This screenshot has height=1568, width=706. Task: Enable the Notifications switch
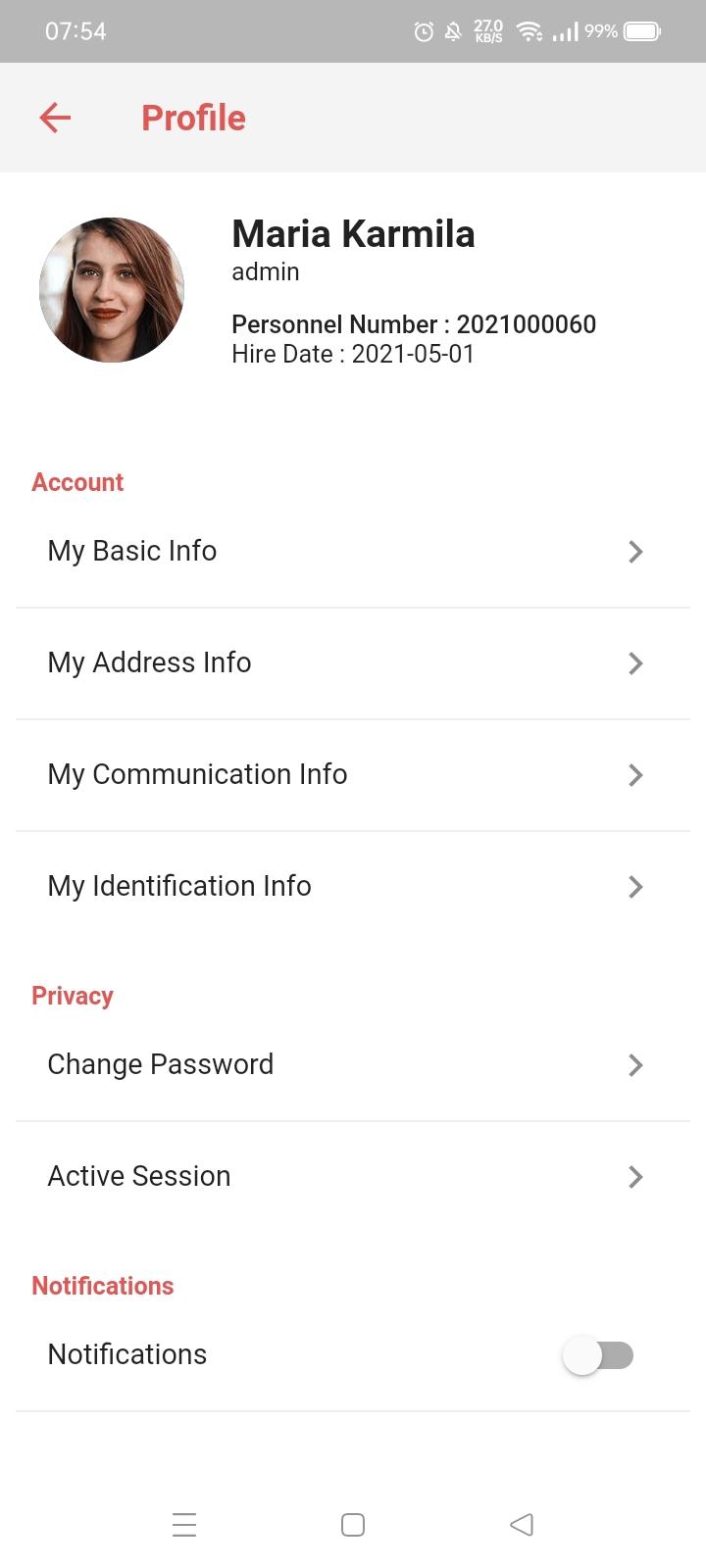point(598,1355)
